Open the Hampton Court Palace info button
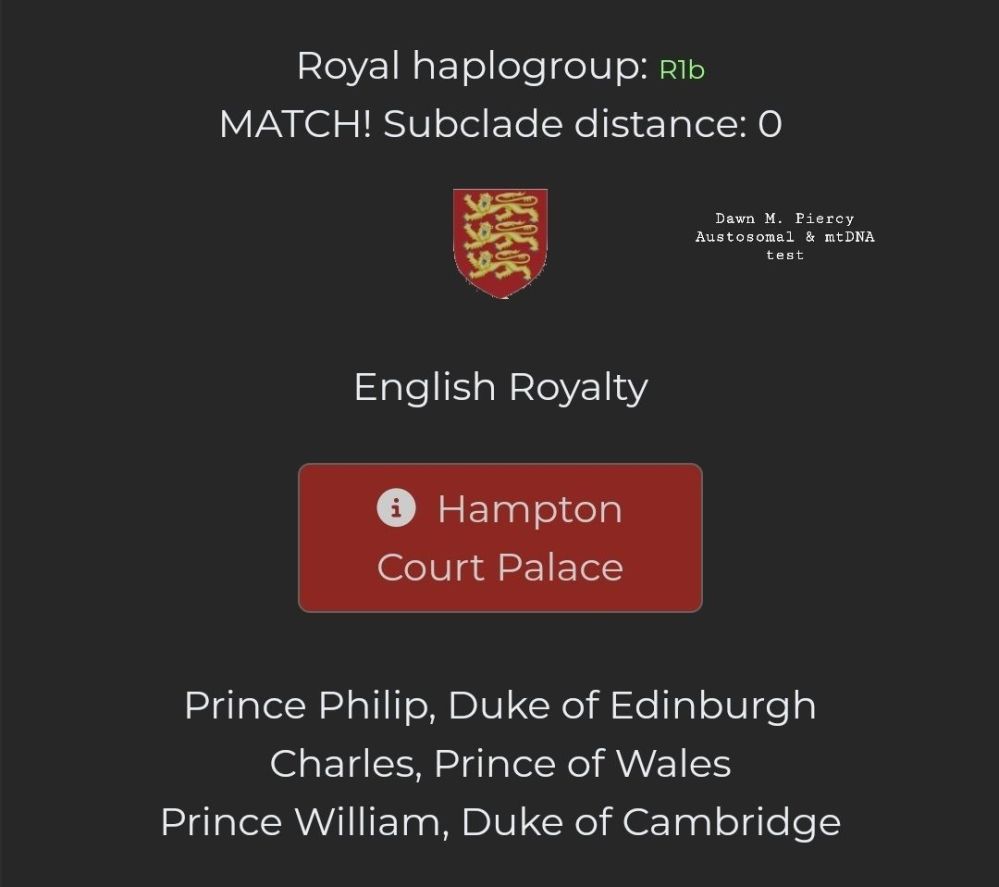The image size is (999, 887). coord(500,538)
